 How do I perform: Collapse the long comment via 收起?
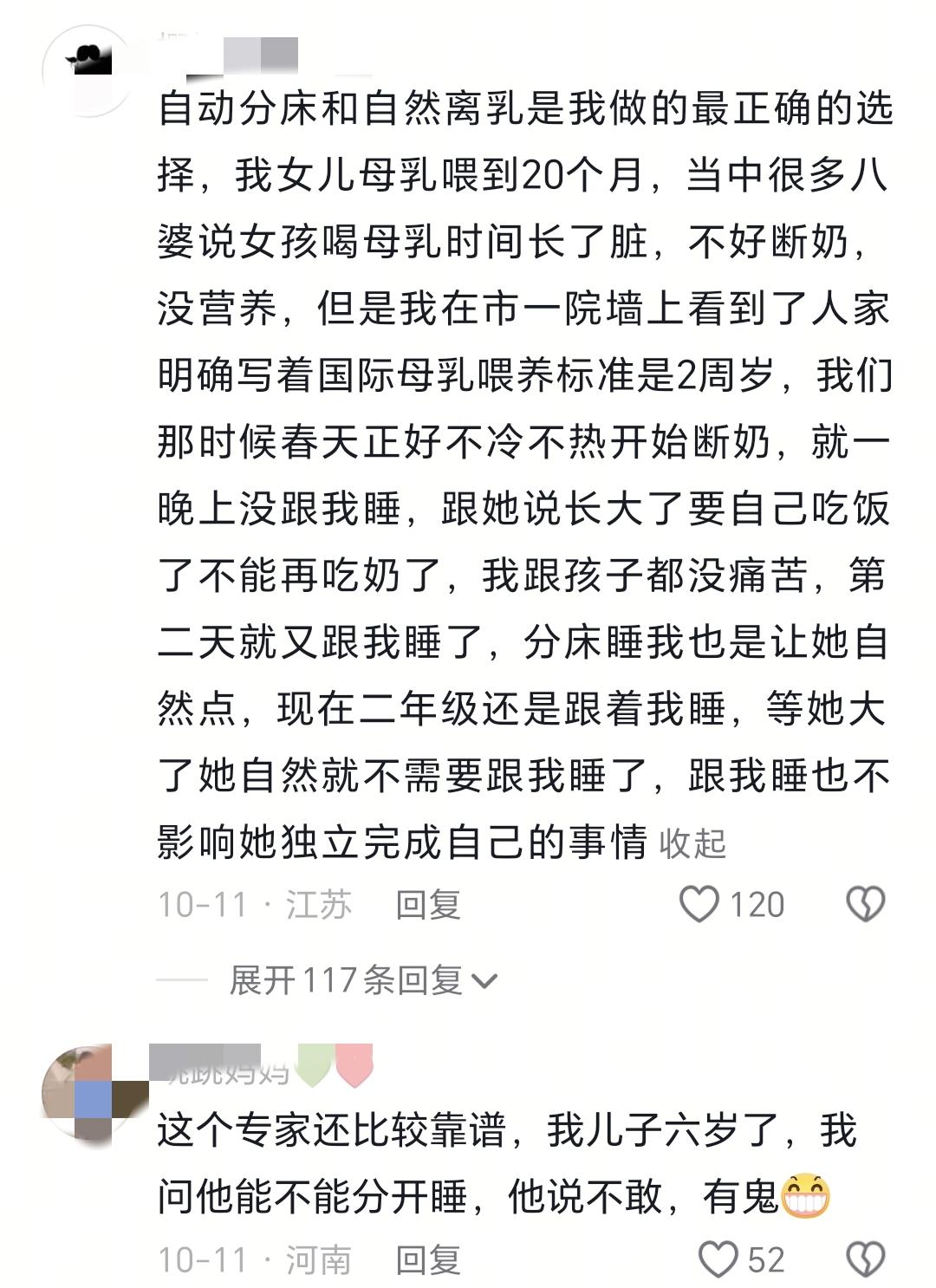pos(692,843)
